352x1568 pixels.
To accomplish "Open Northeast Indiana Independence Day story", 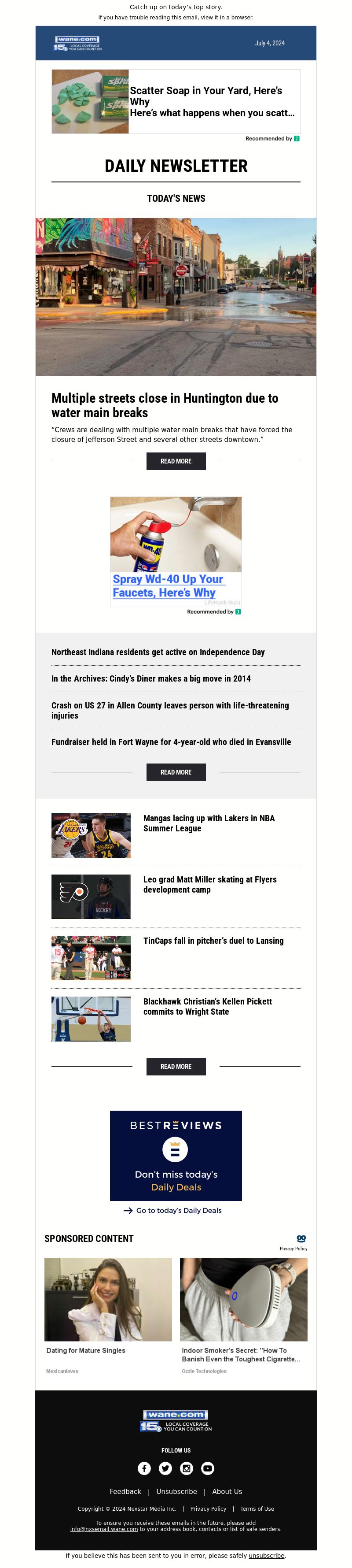I will (158, 652).
